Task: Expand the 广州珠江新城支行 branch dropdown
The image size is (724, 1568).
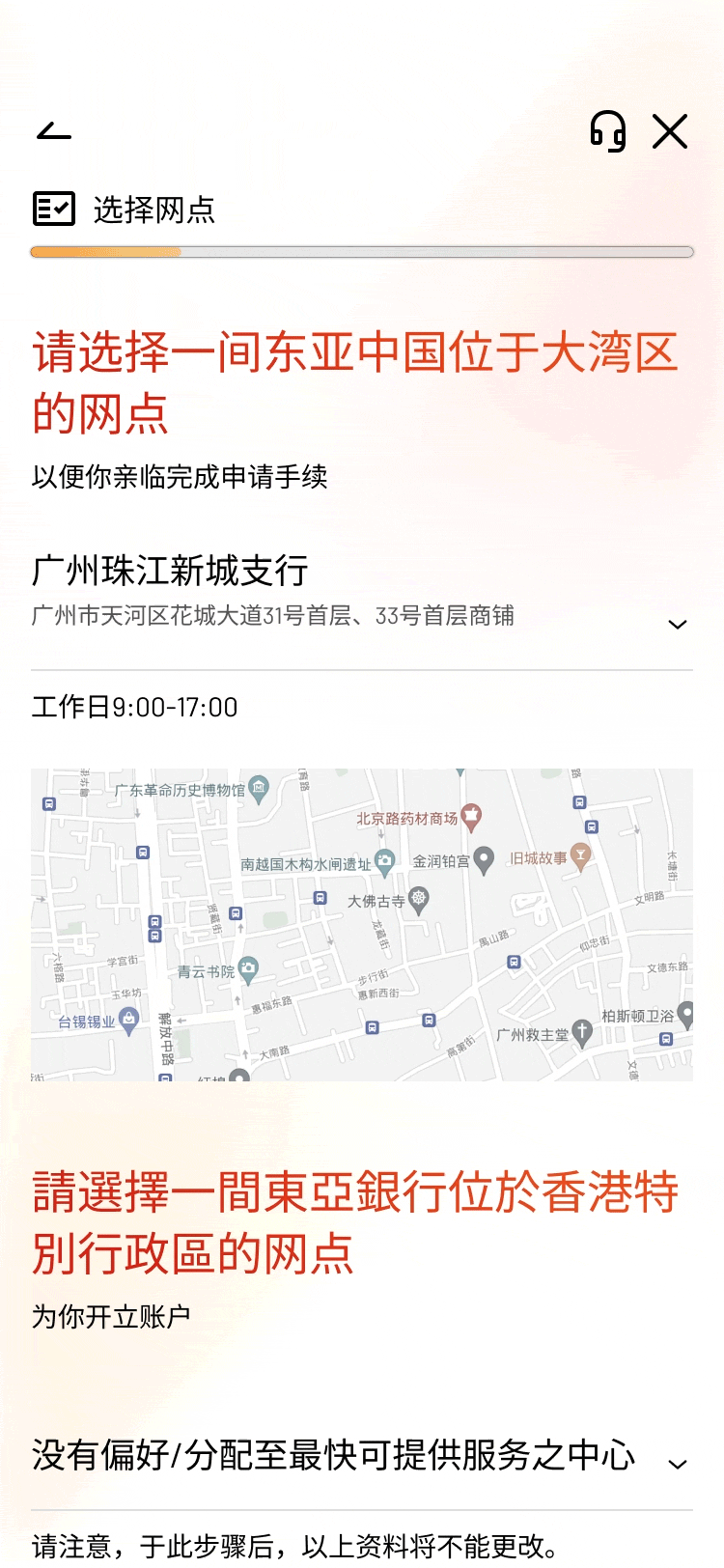Action: [x=677, y=624]
